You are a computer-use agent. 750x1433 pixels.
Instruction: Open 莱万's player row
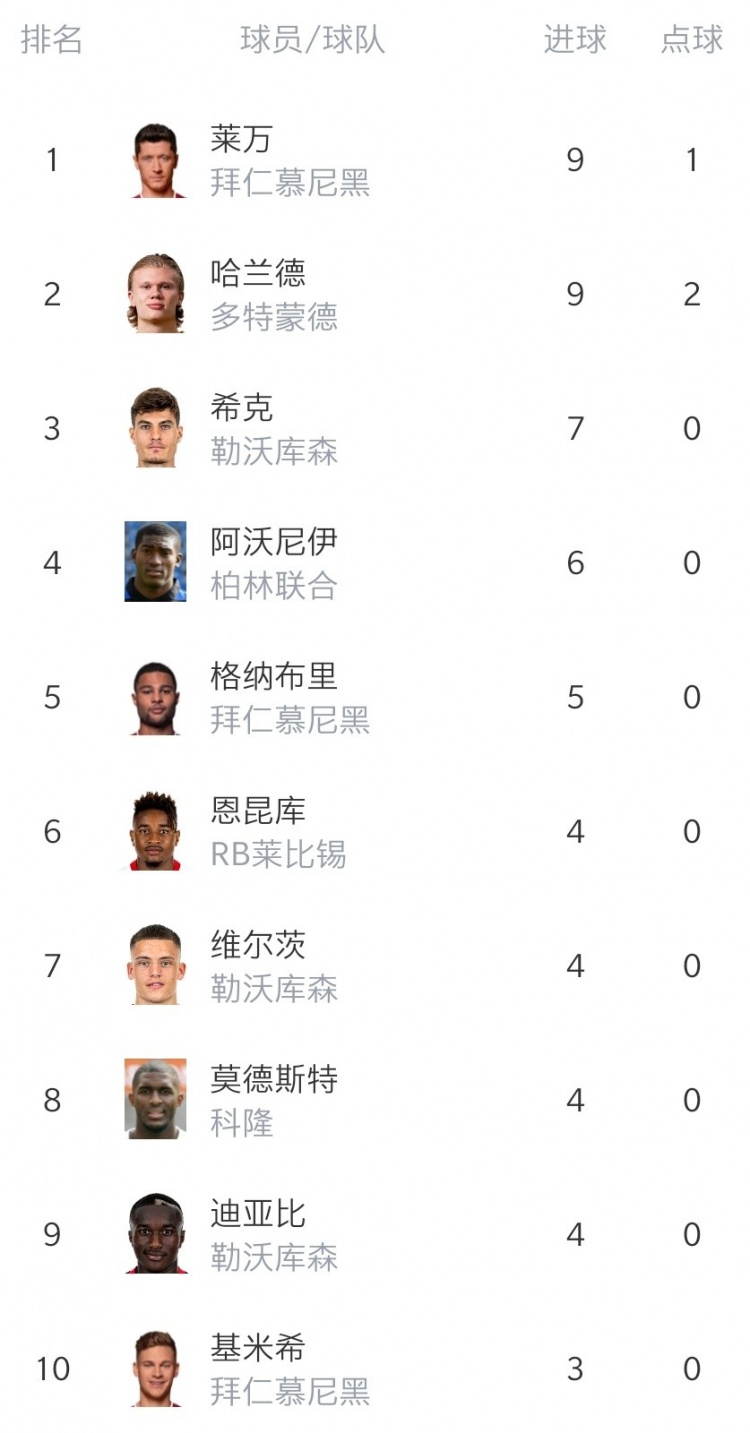click(x=375, y=160)
